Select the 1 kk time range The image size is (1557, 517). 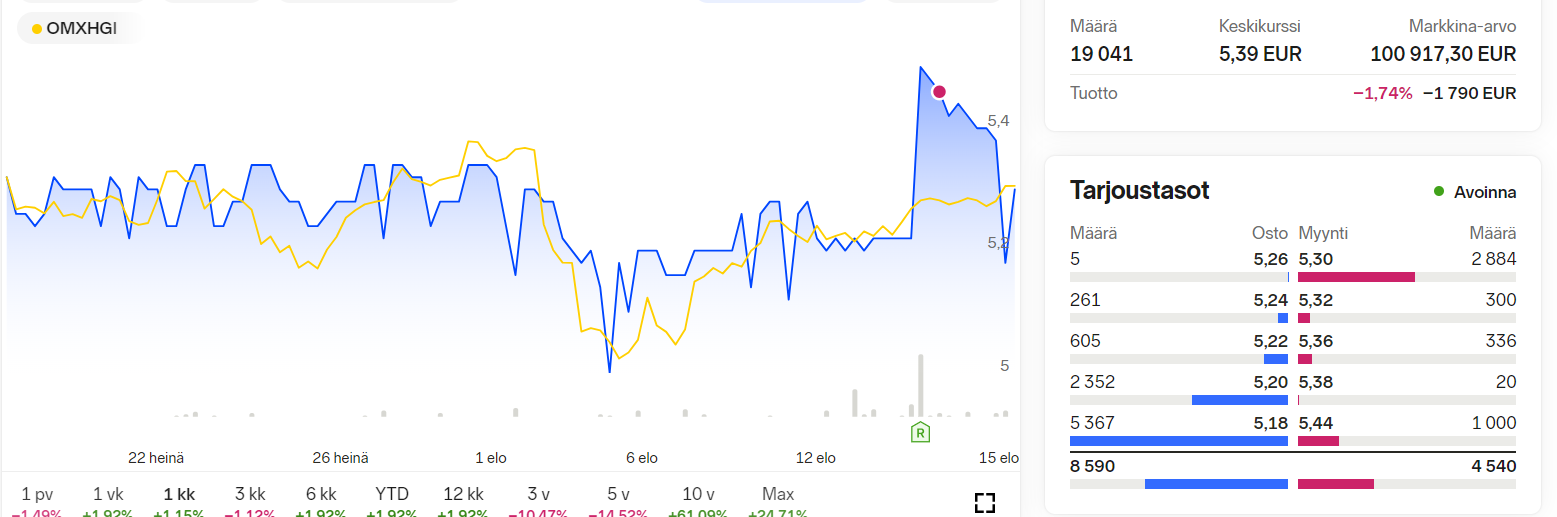tap(178, 495)
